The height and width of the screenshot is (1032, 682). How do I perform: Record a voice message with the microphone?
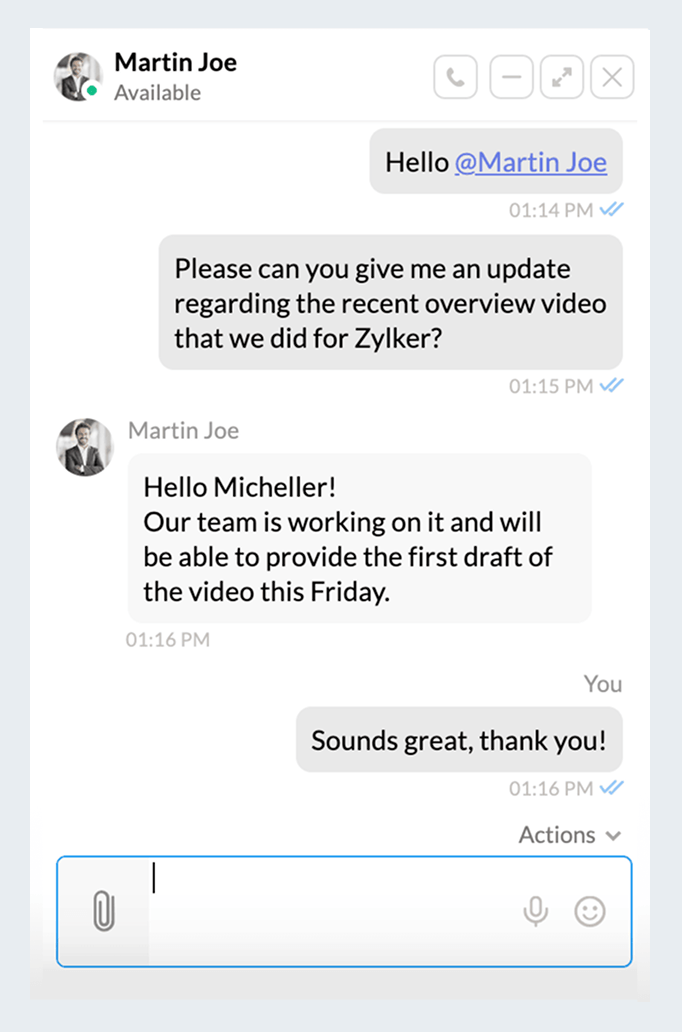click(x=536, y=911)
